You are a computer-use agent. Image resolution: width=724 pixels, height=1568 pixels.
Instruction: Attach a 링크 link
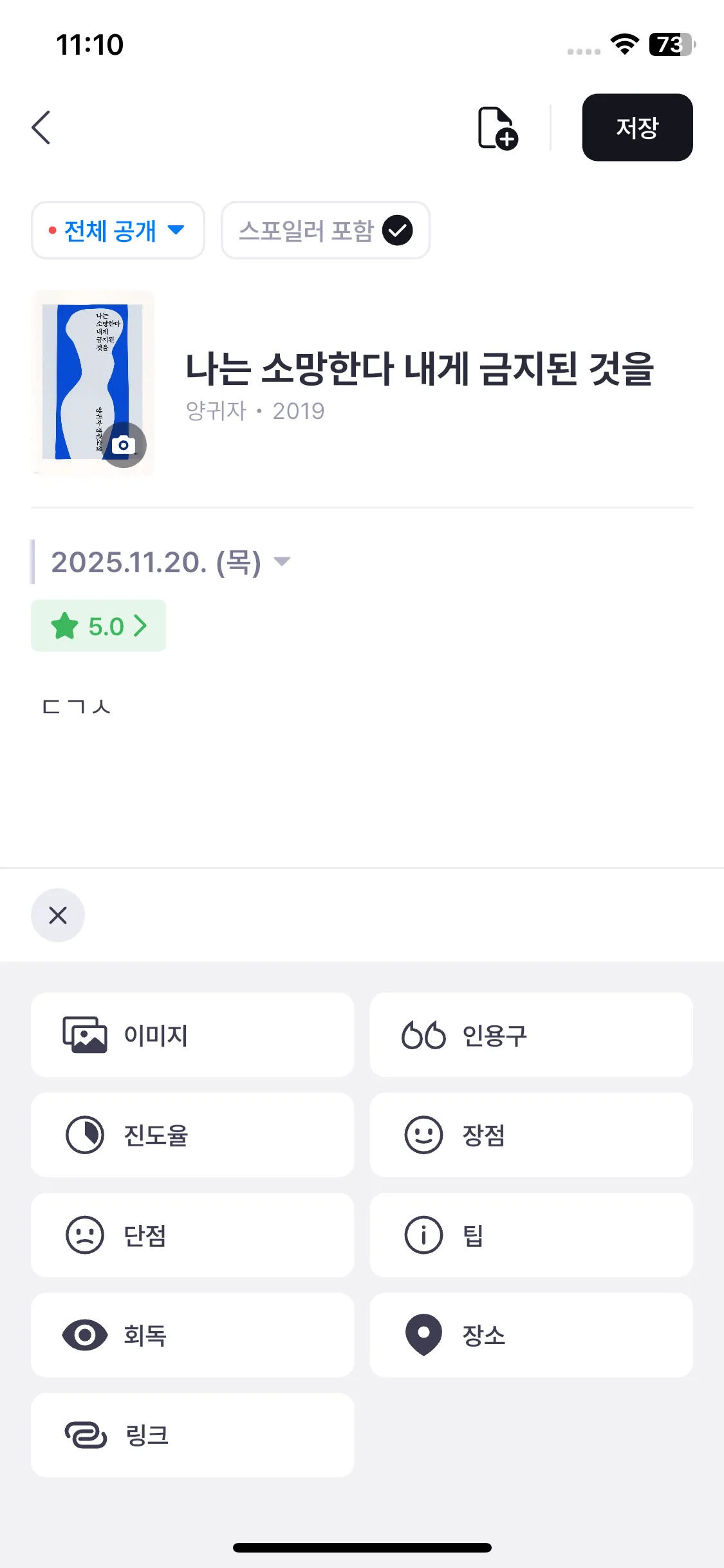tap(191, 1434)
